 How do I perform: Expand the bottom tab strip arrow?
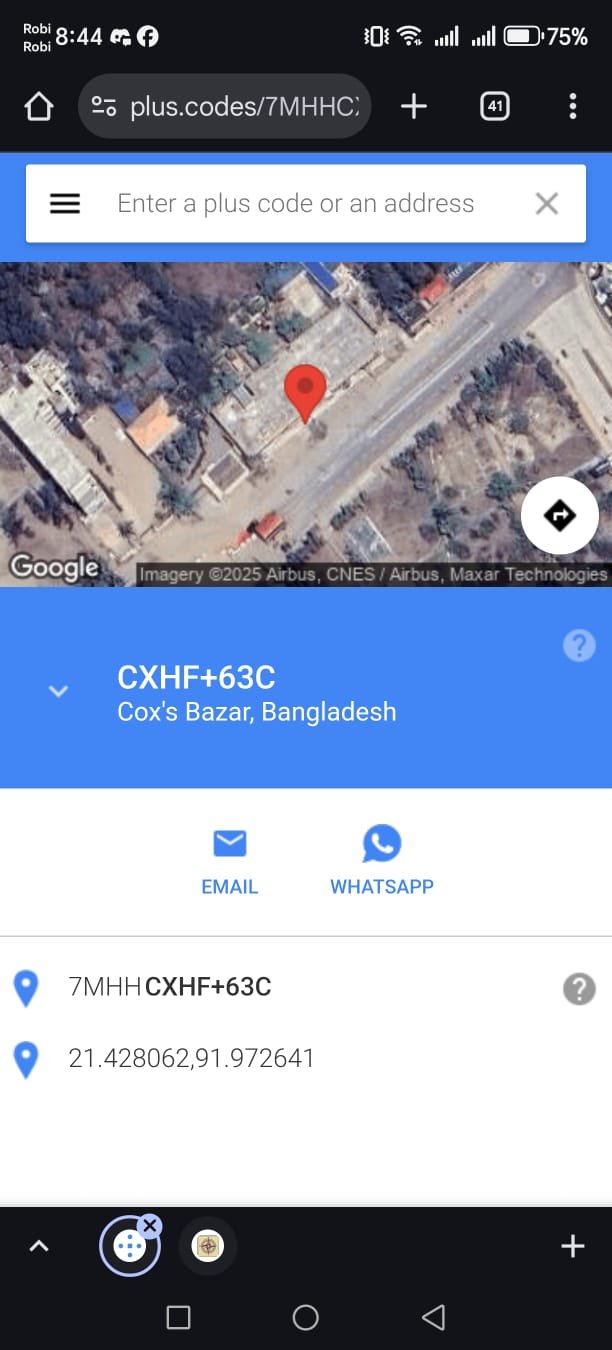tap(39, 1246)
